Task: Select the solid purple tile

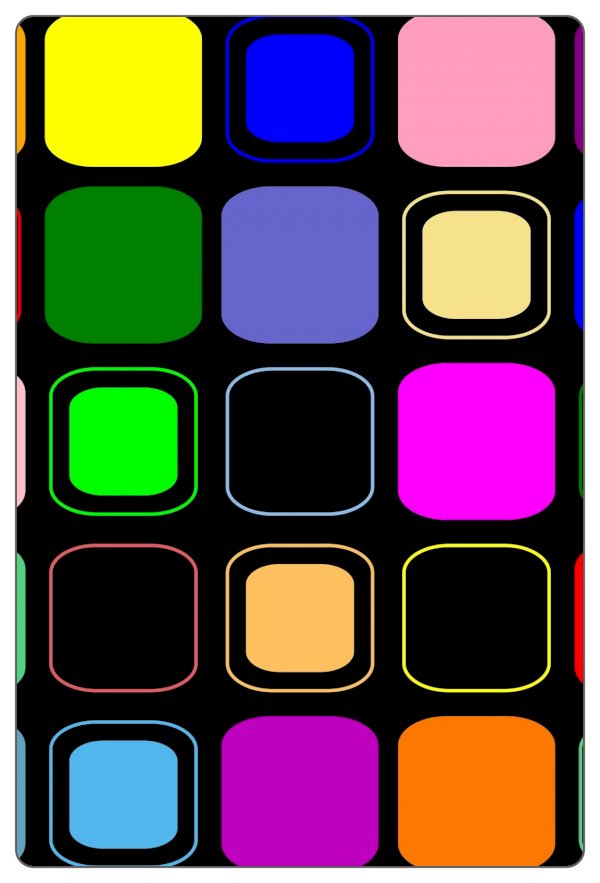Action: [x=300, y=790]
